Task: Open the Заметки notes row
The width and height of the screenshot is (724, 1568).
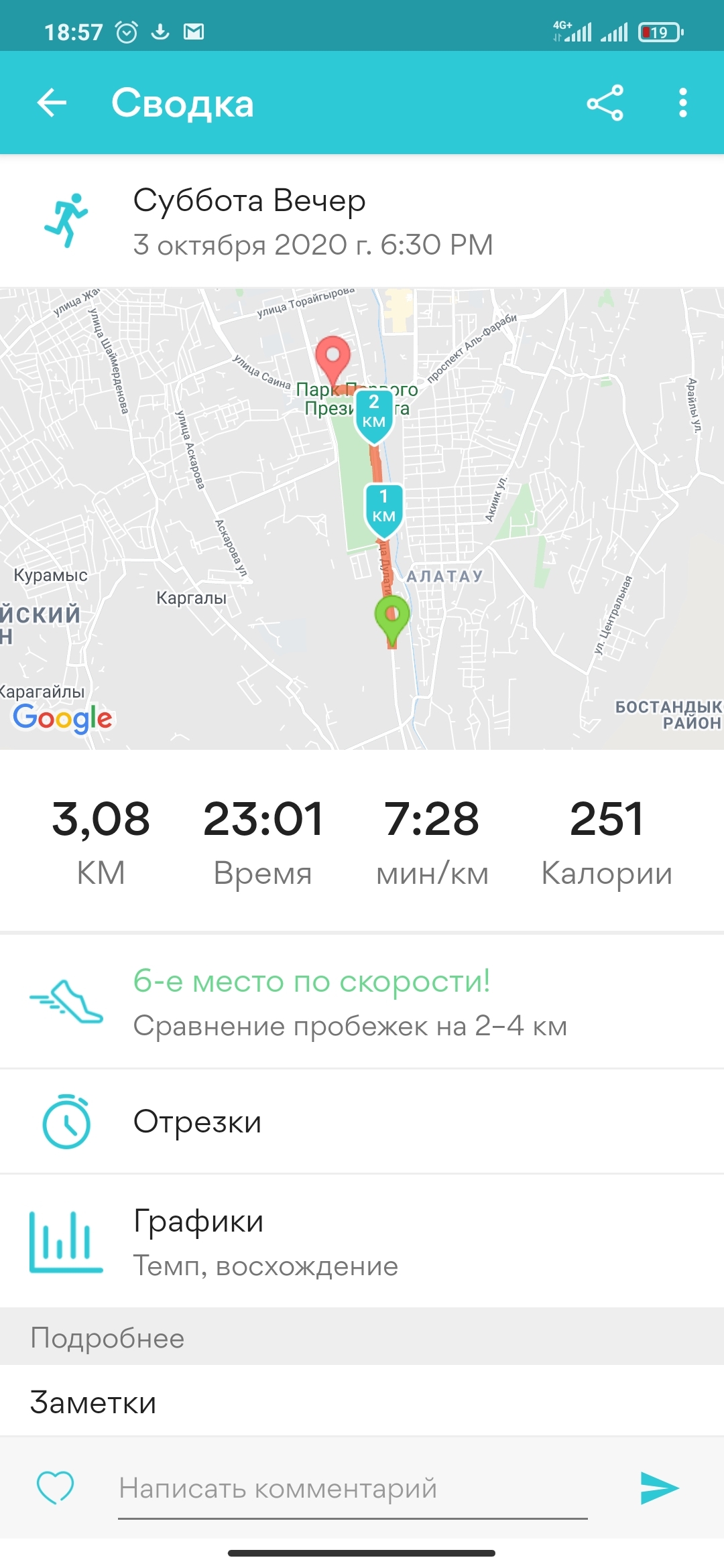Action: coord(362,1402)
